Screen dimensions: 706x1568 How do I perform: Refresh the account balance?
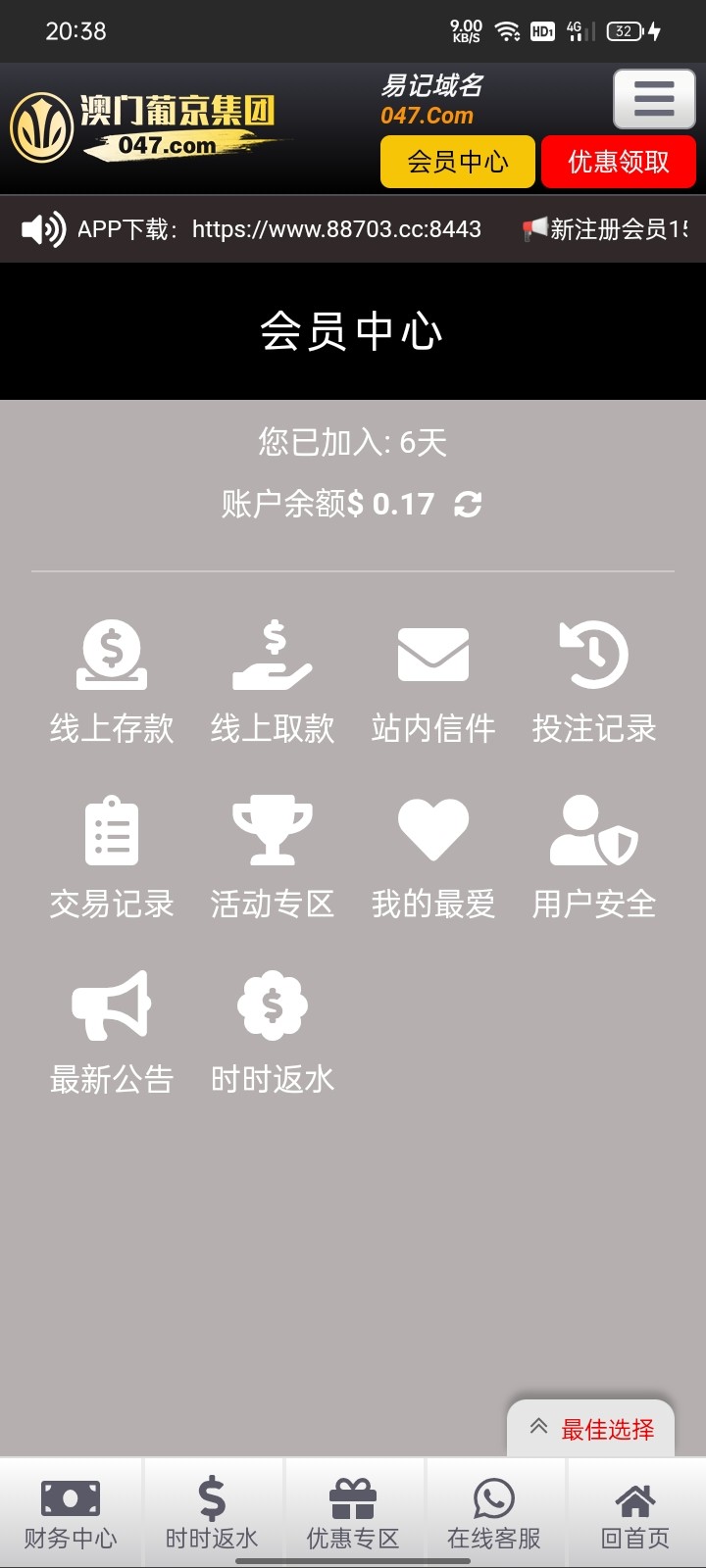pos(468,504)
